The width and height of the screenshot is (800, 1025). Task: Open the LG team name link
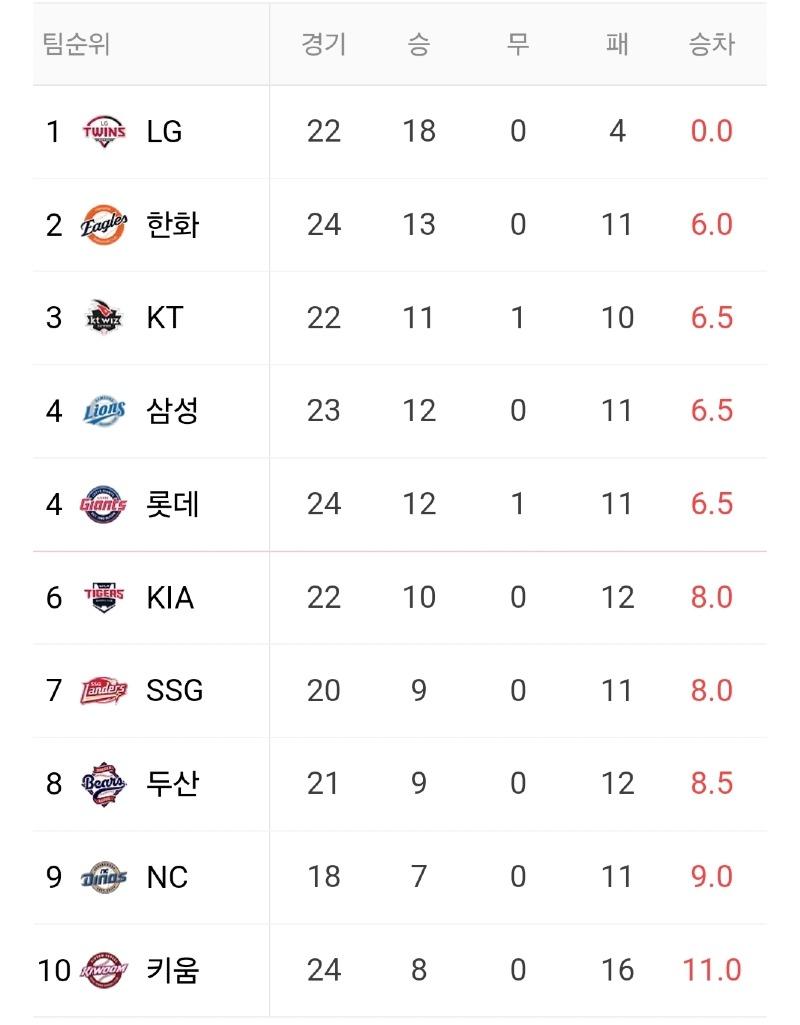tap(162, 130)
